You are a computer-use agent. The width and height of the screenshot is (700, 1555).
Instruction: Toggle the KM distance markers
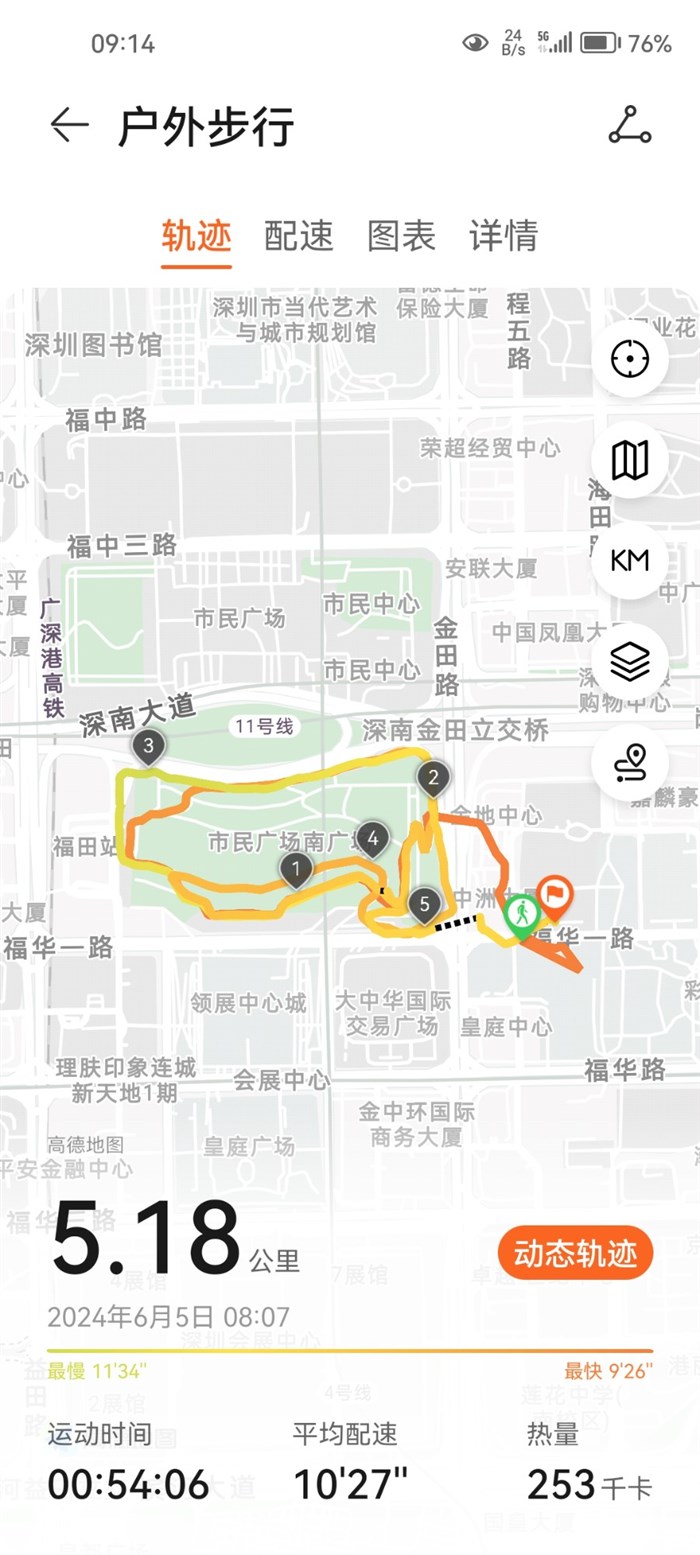pos(631,561)
